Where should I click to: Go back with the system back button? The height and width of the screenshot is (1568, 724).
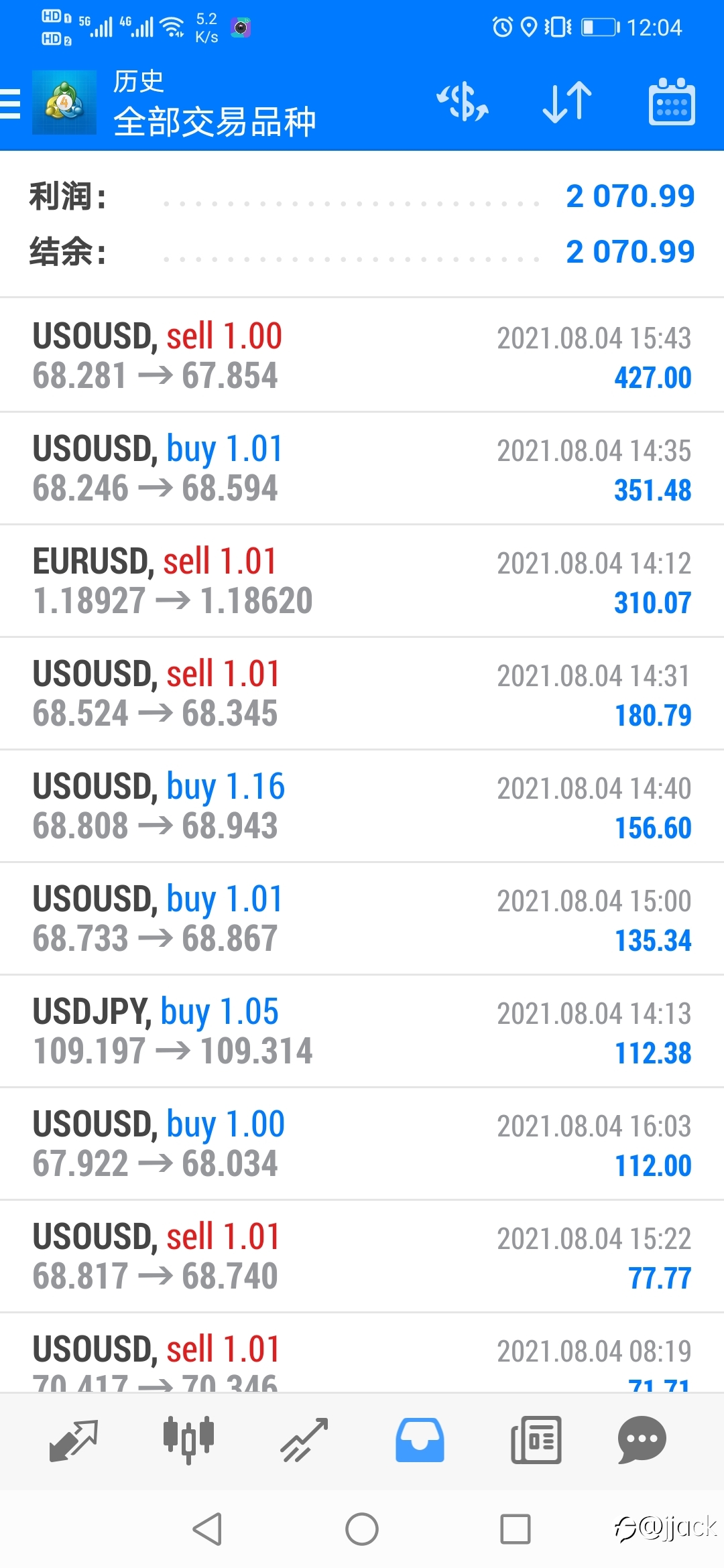(x=207, y=1529)
